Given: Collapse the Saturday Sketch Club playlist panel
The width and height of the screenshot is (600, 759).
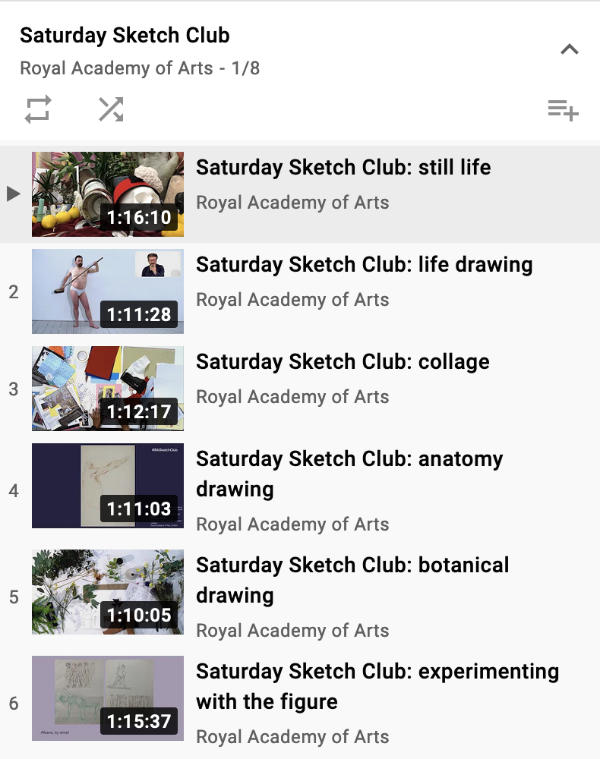Looking at the screenshot, I should point(569,49).
